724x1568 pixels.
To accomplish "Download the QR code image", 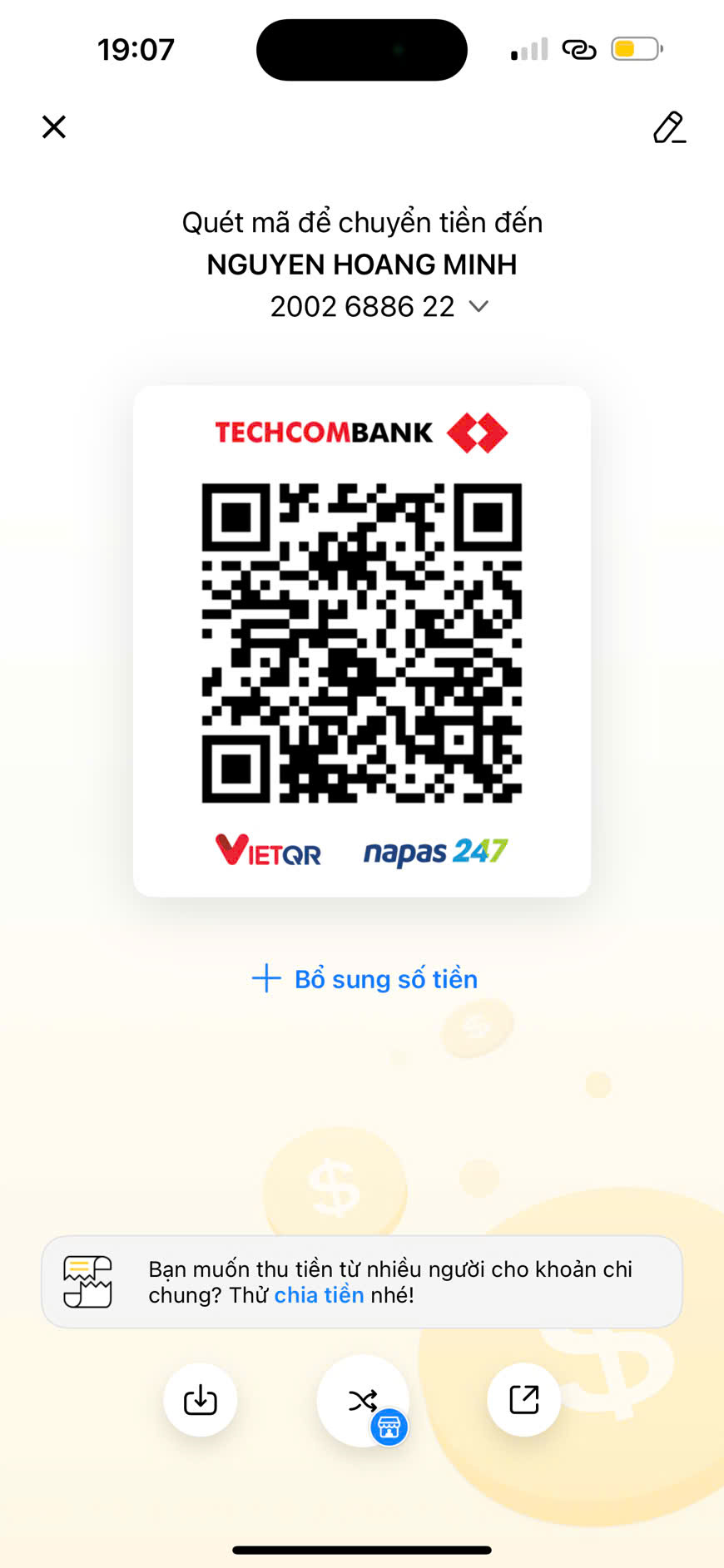I will pos(201,1400).
